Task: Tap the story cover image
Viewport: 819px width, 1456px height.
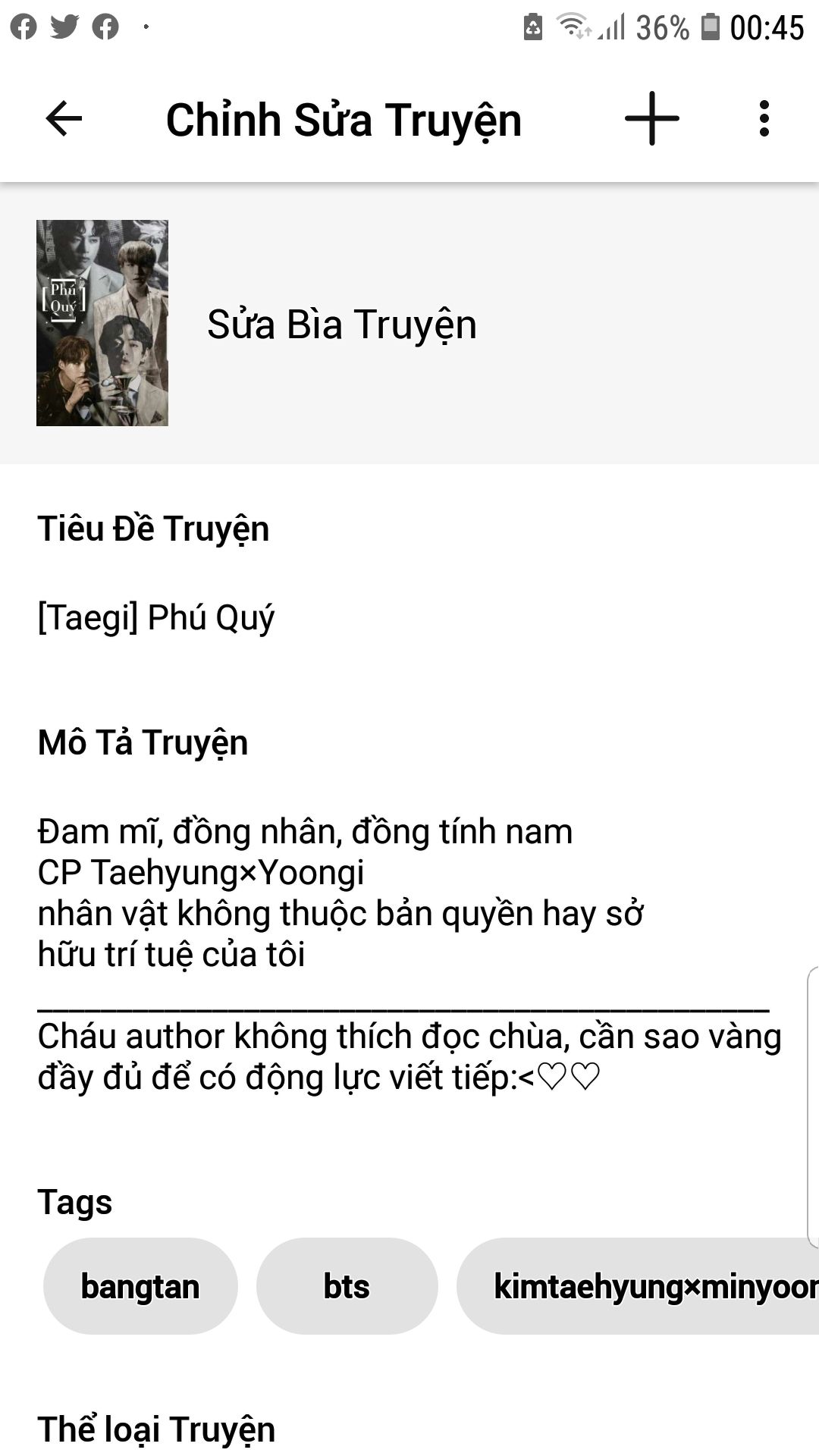Action: coord(102,323)
